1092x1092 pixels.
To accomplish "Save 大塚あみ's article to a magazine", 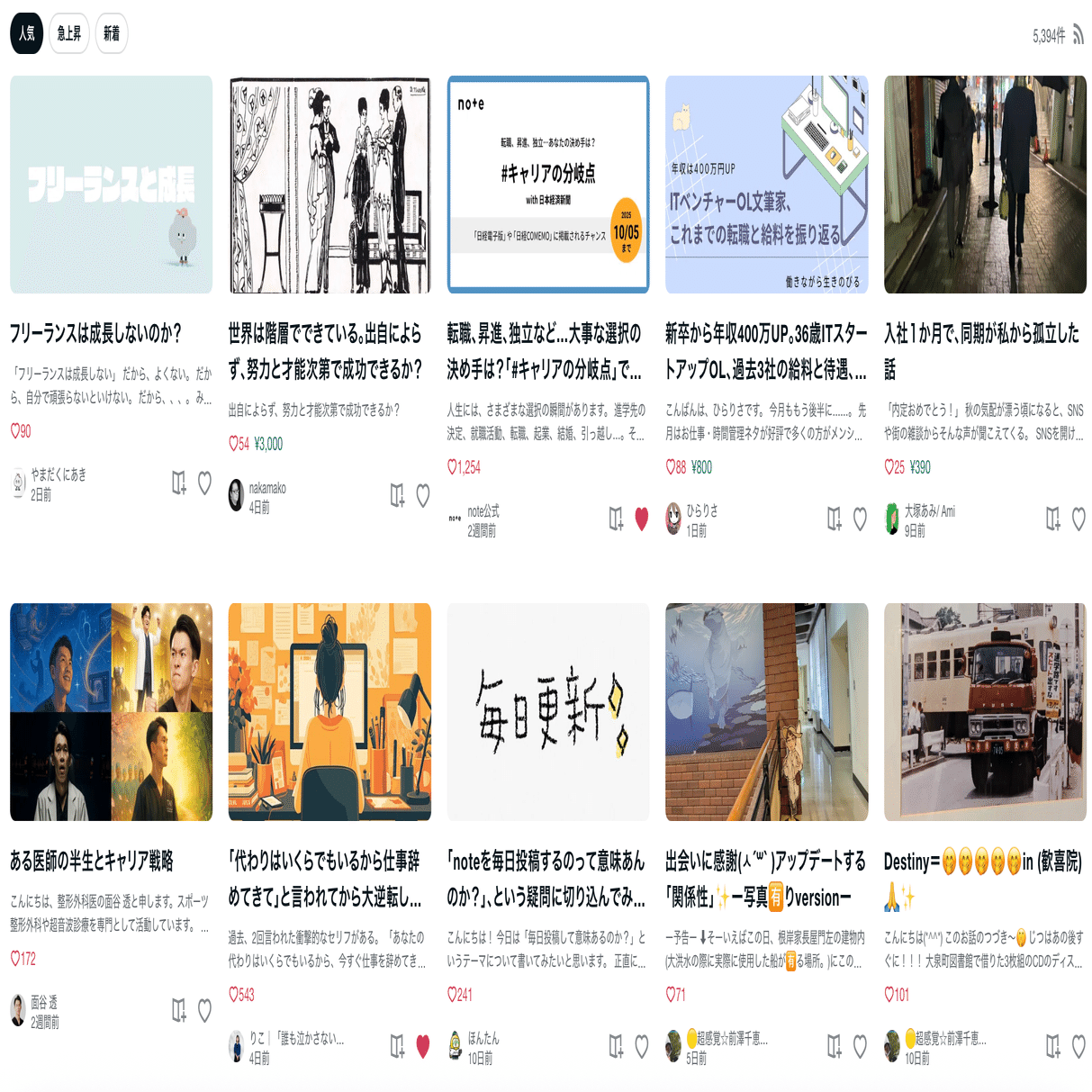I will 1052,519.
